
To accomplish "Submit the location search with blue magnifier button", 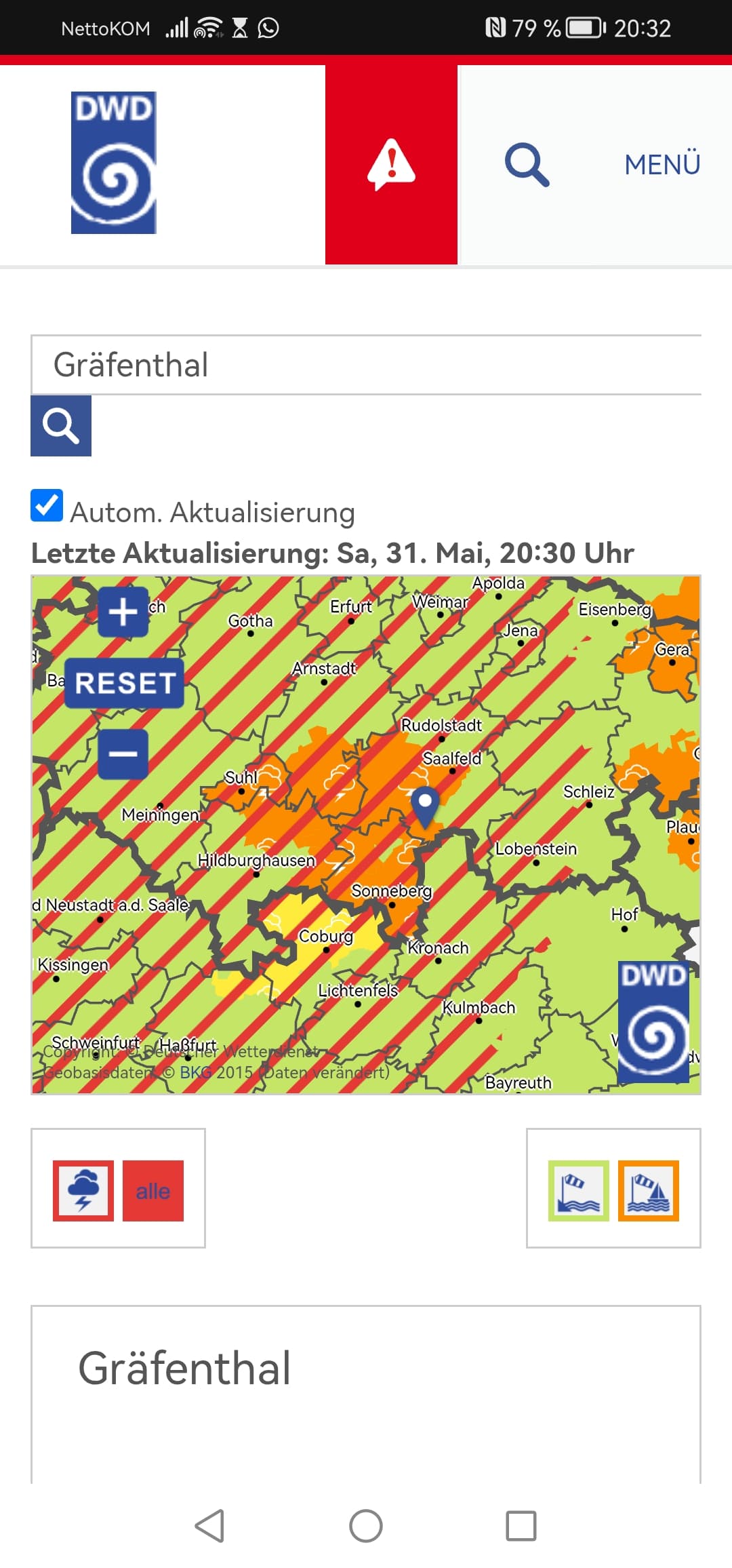I will coord(61,426).
